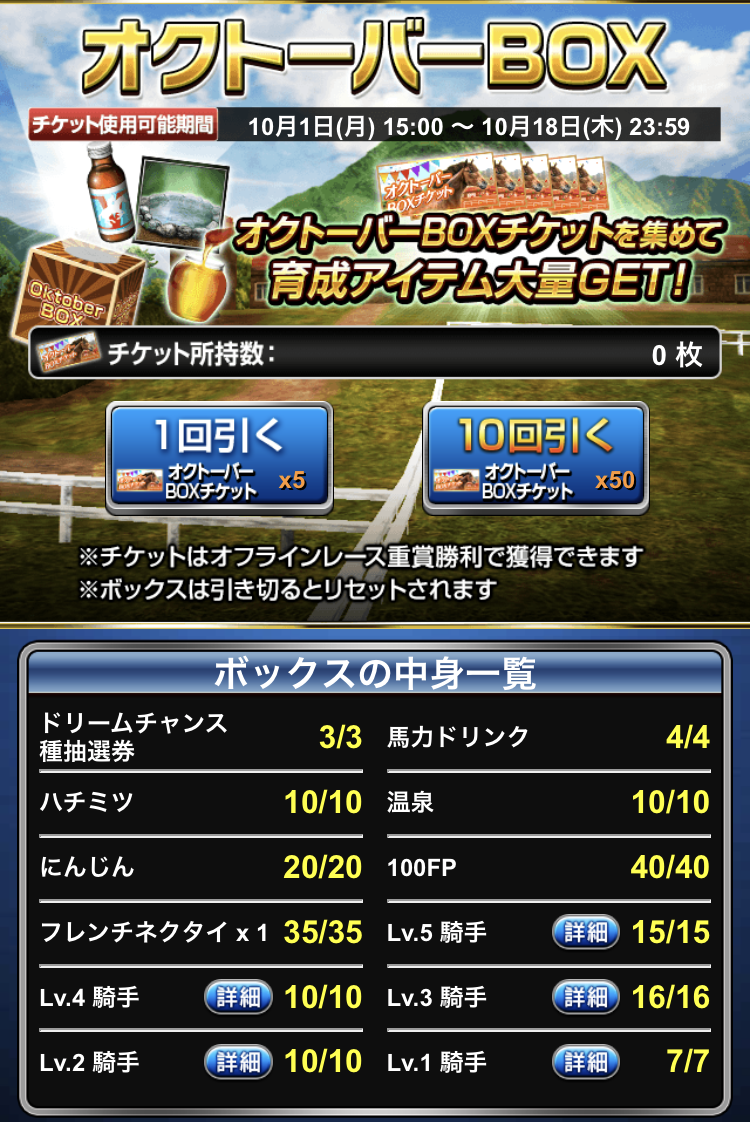750x1122 pixels.
Task: Check 詳細 for Lv.1 騎手
Action: click(585, 1061)
